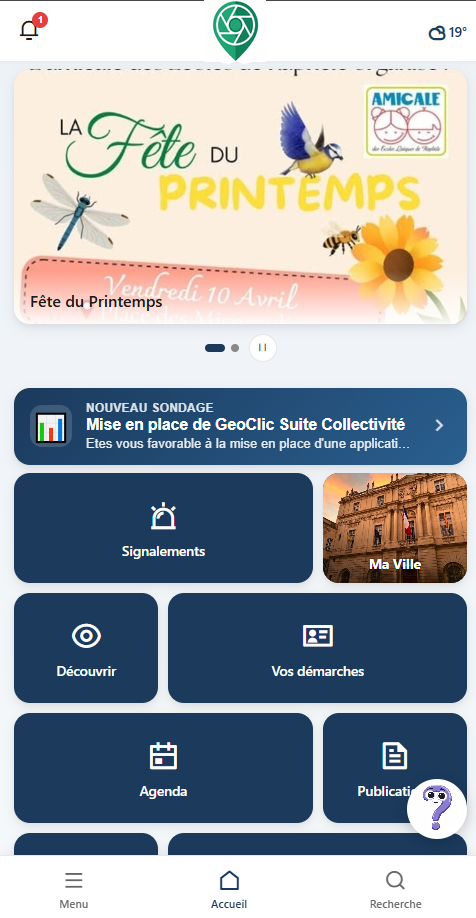Open the Menu drawer

pyautogui.click(x=74, y=890)
